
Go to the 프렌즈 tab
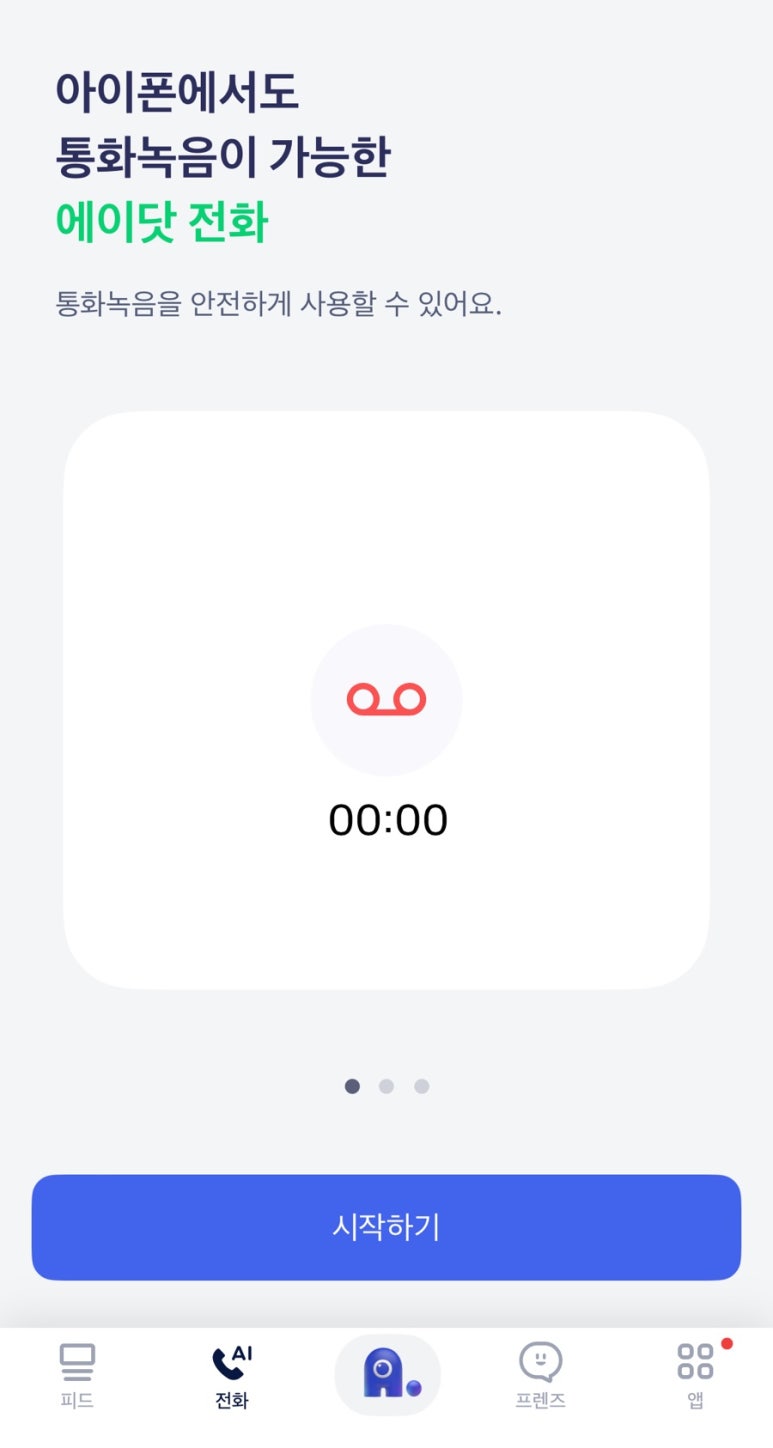tap(541, 1376)
